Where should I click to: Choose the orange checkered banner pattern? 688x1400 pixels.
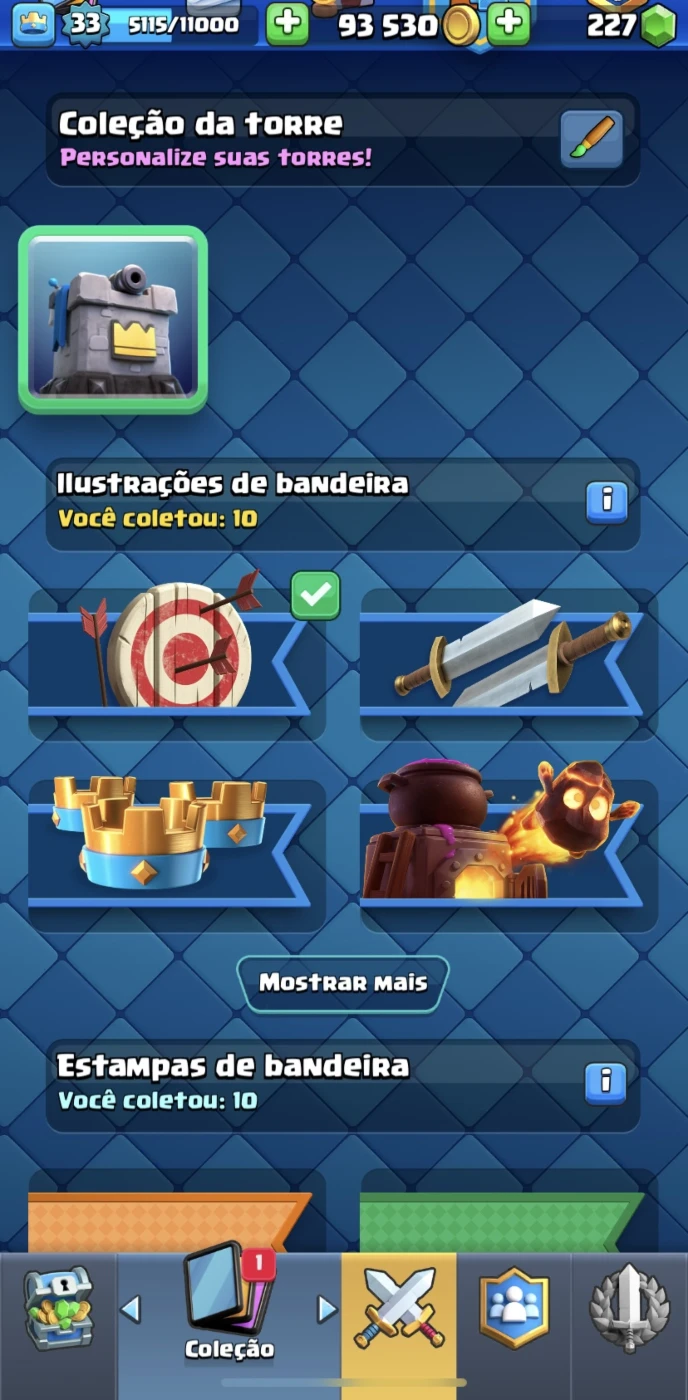177,1220
